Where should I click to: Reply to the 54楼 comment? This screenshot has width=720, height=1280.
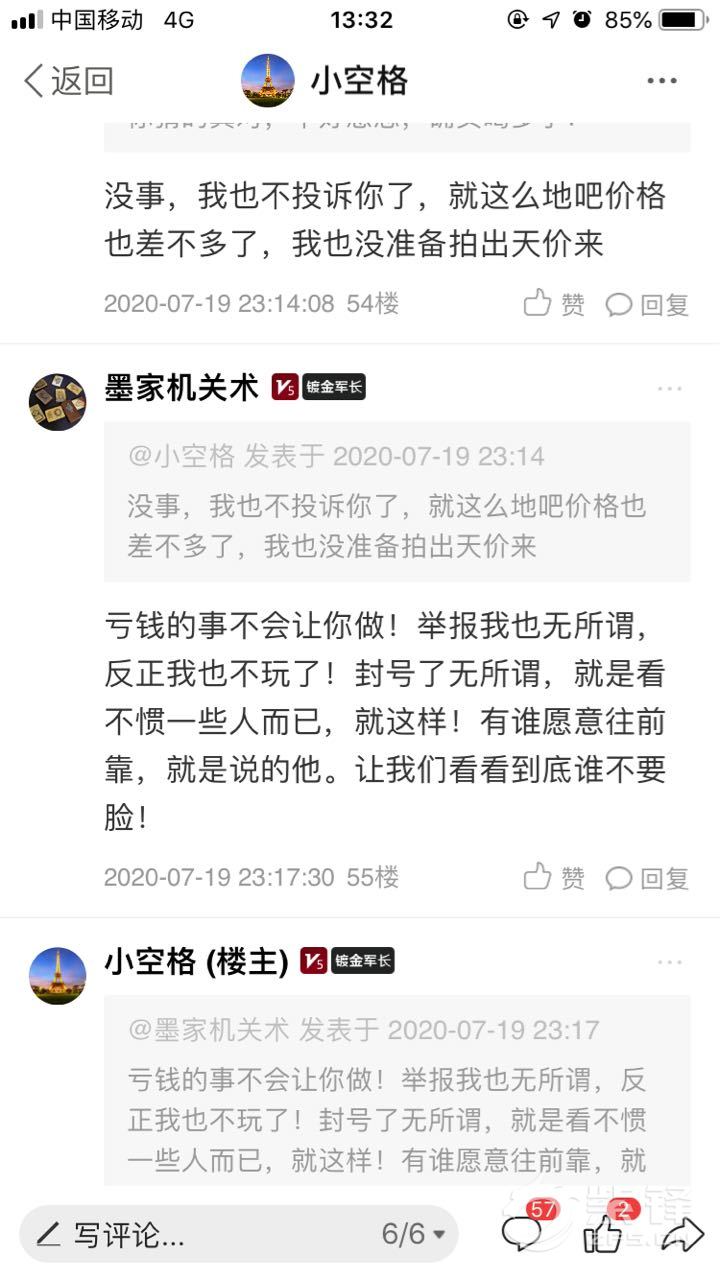(648, 304)
